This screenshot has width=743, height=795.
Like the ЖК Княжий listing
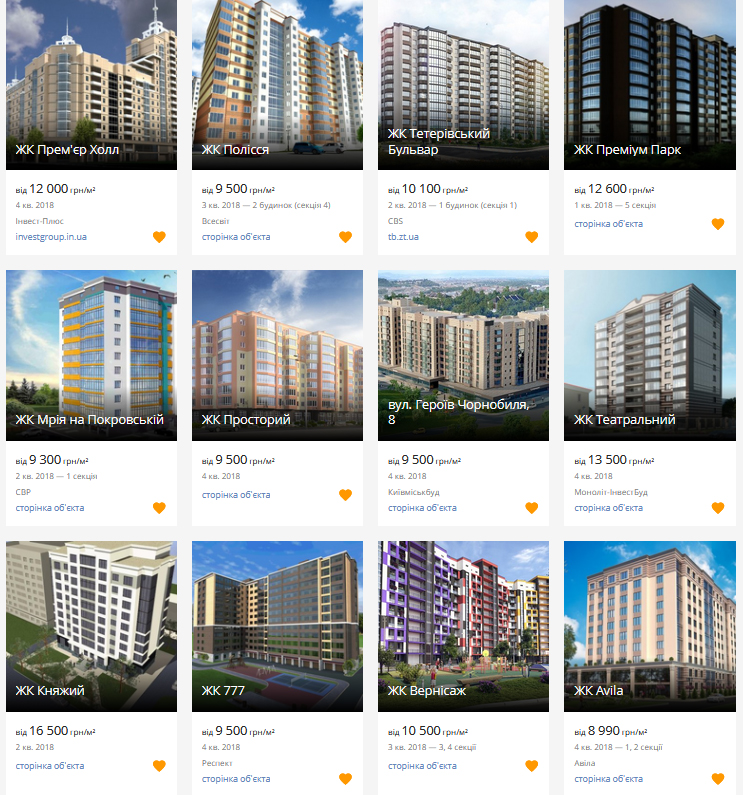coord(159,766)
